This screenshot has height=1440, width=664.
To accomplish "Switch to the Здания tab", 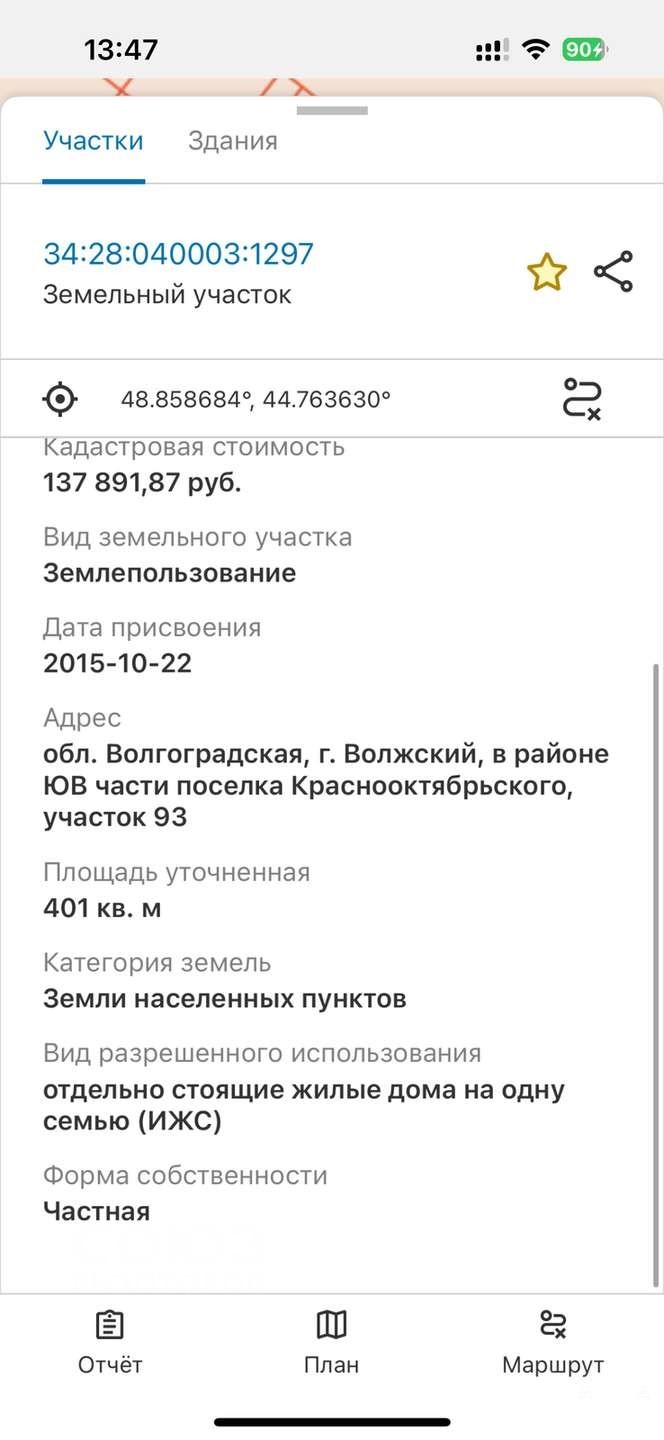I will (232, 141).
